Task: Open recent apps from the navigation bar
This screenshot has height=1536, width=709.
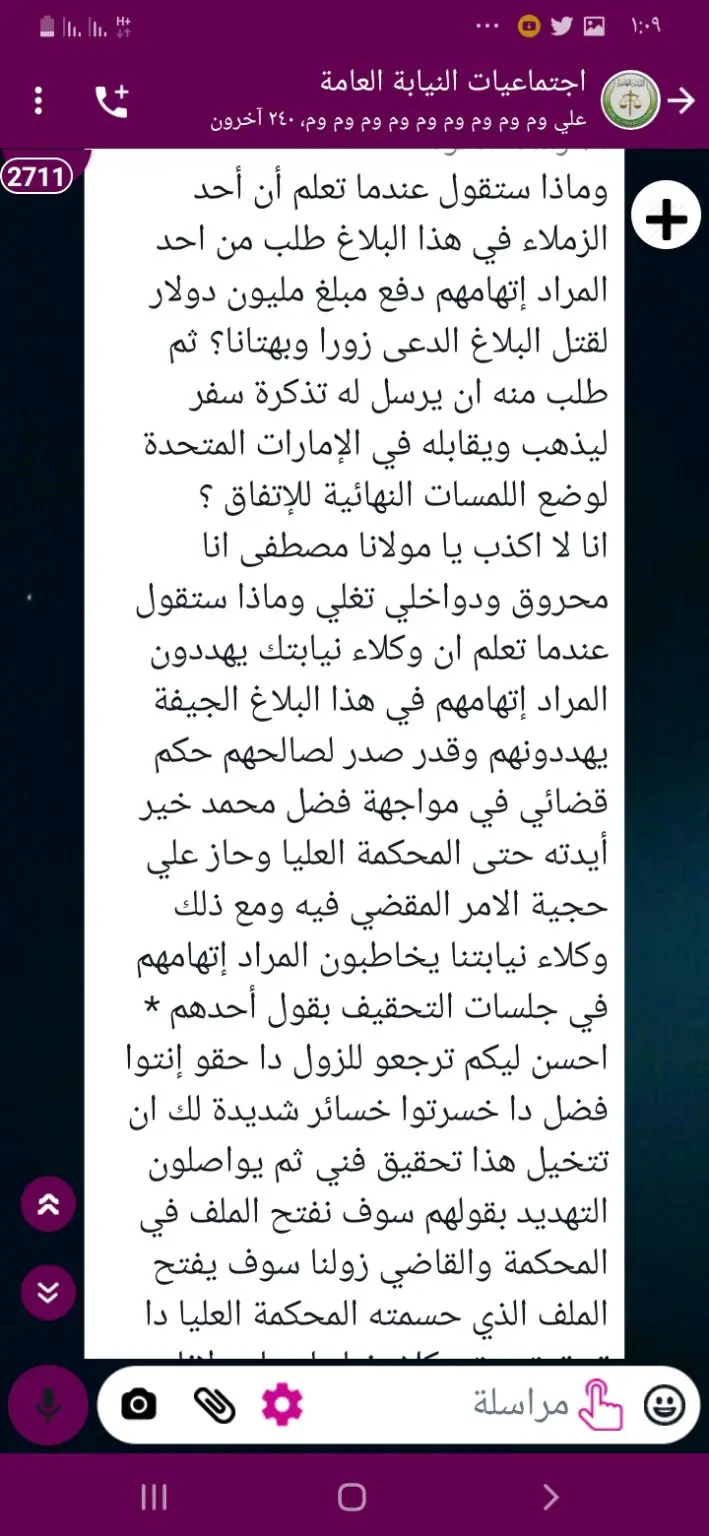Action: click(x=153, y=1497)
